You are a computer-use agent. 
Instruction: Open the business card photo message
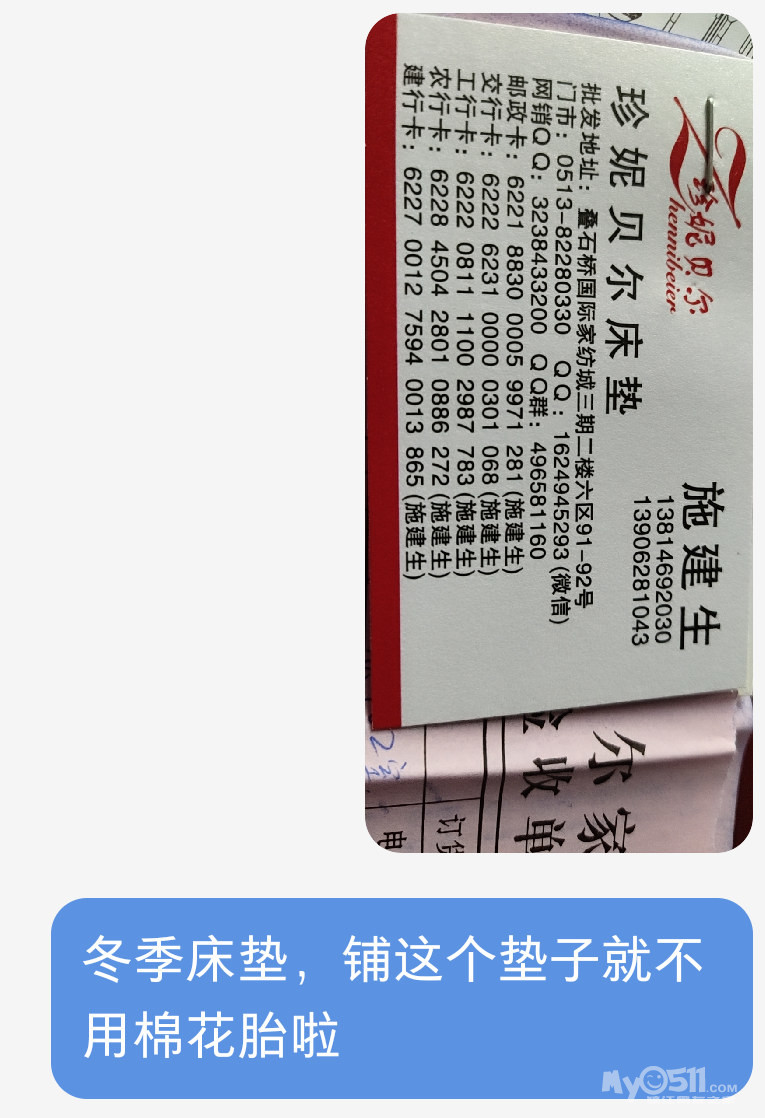click(x=558, y=432)
